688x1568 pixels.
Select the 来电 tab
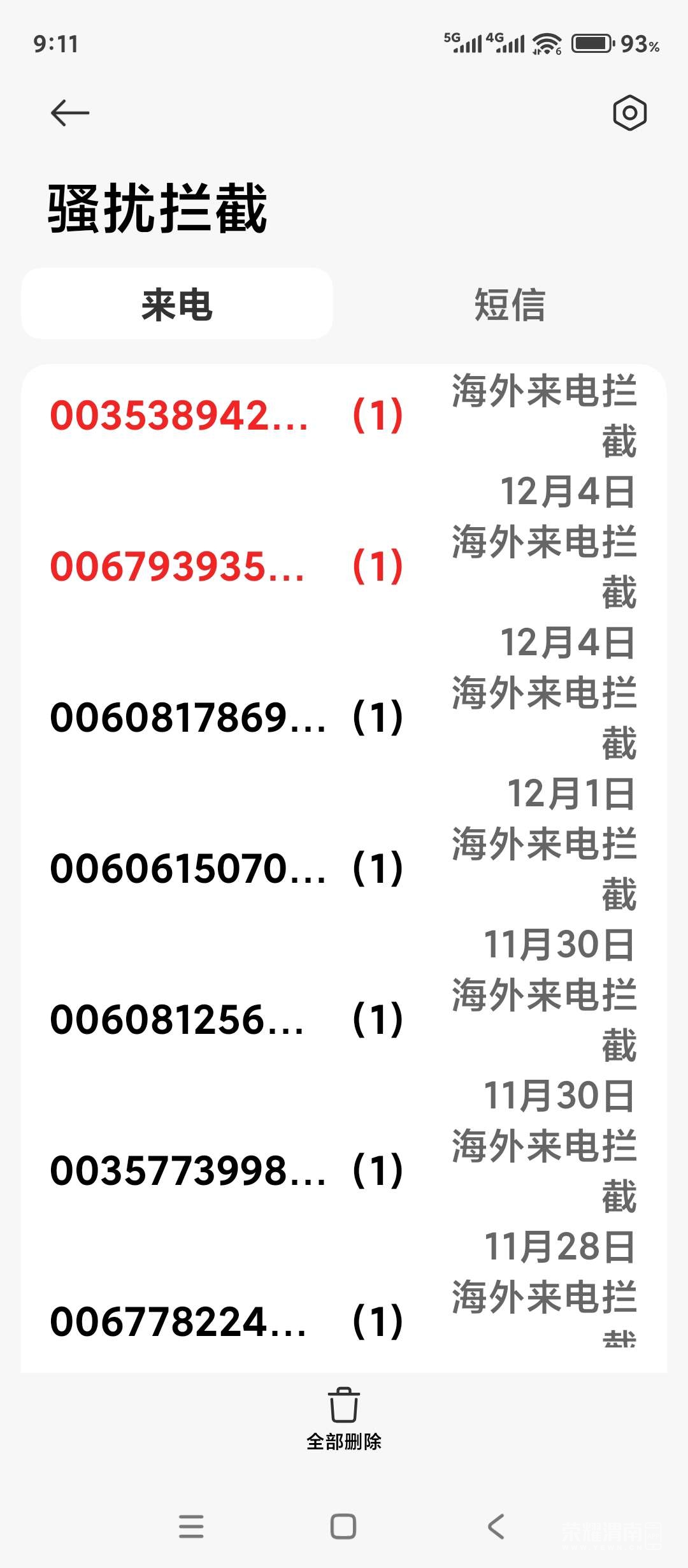pos(177,304)
